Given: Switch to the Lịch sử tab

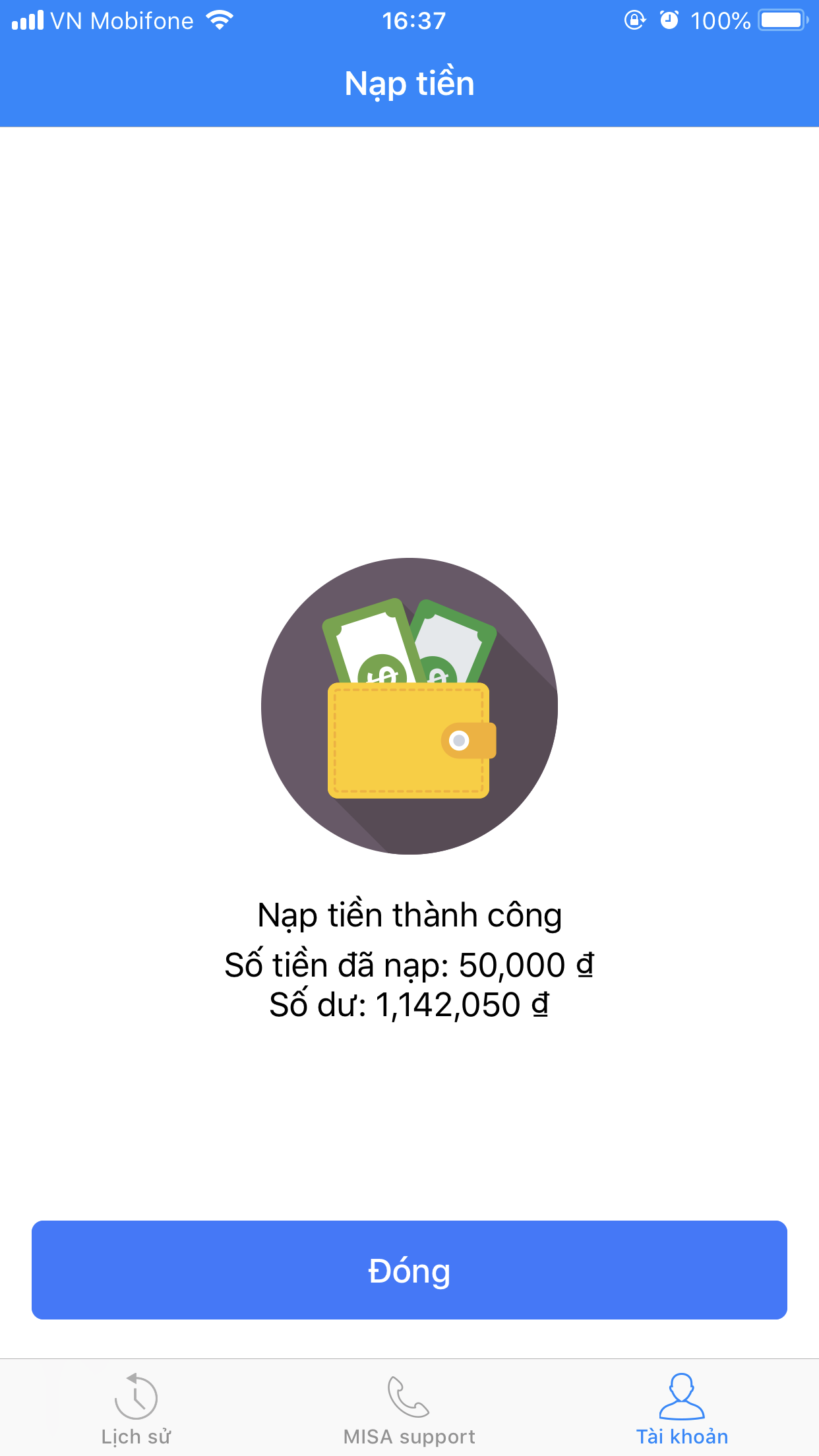Looking at the screenshot, I should [136, 1408].
